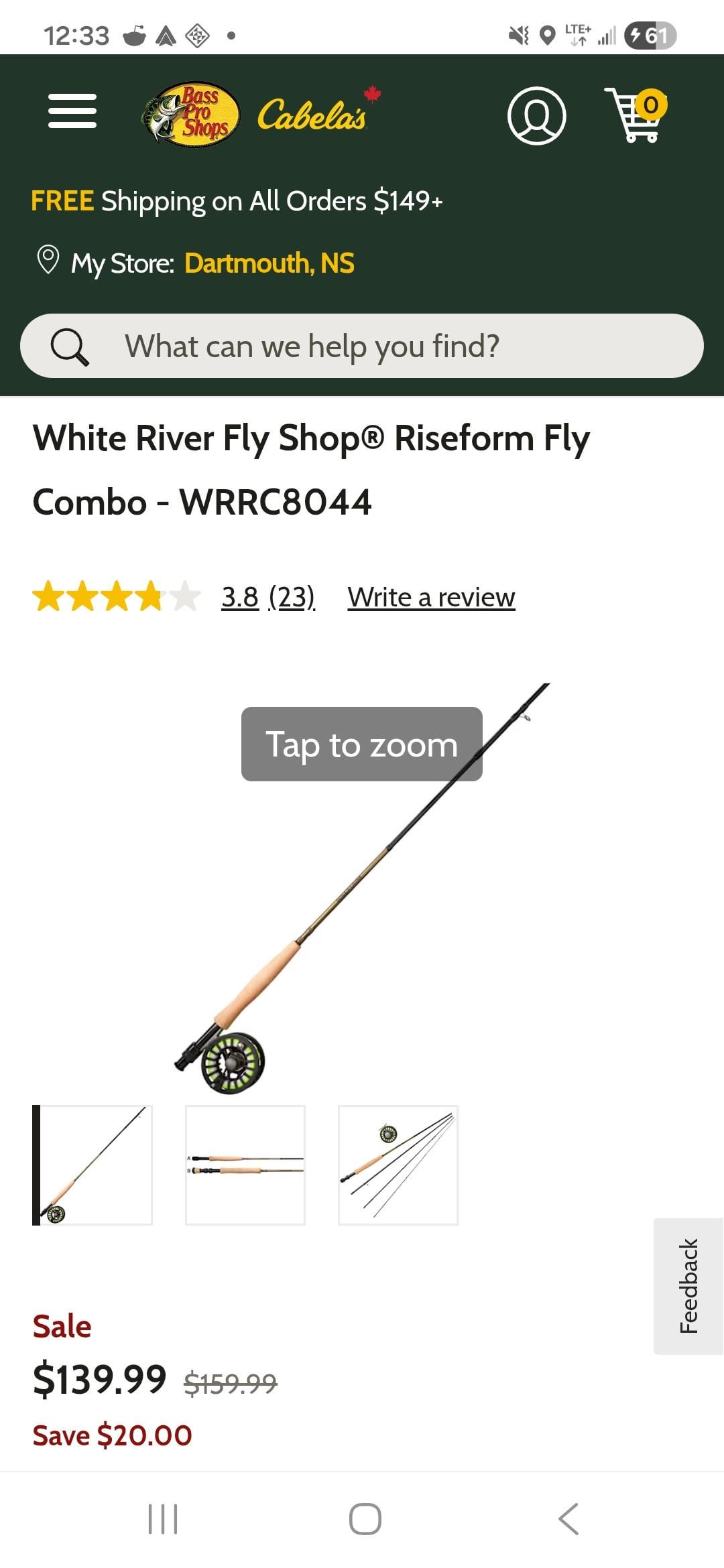Select the first rod and reel thumbnail

pyautogui.click(x=93, y=1165)
